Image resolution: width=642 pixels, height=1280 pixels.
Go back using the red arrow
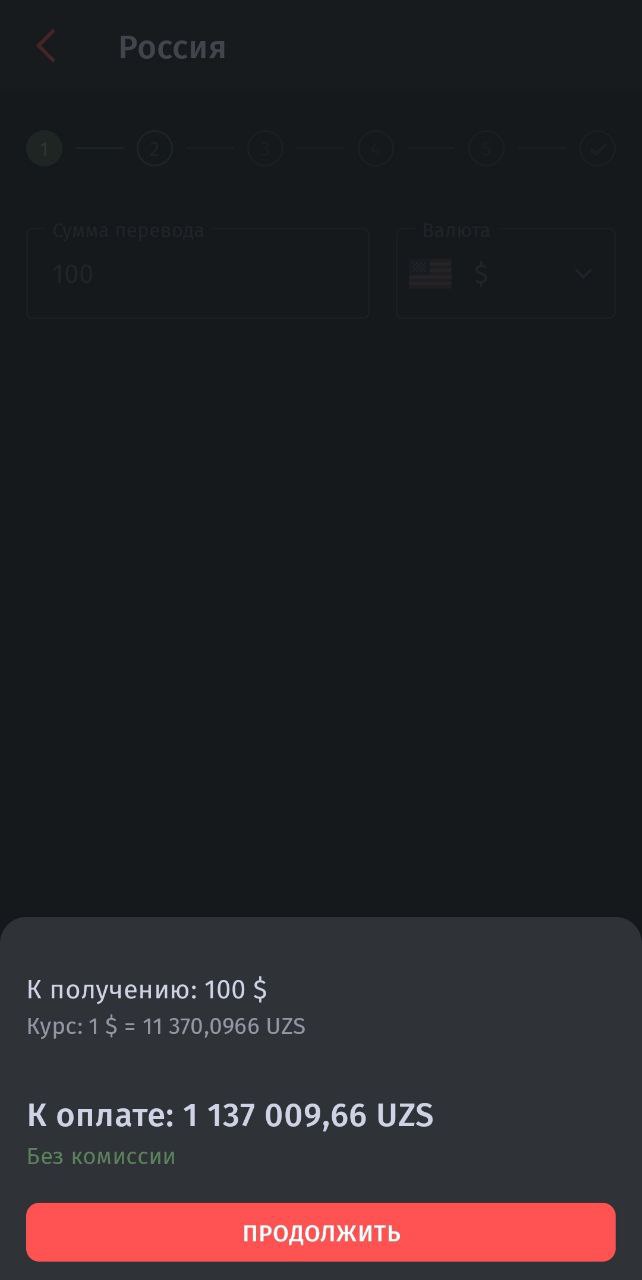[x=46, y=47]
